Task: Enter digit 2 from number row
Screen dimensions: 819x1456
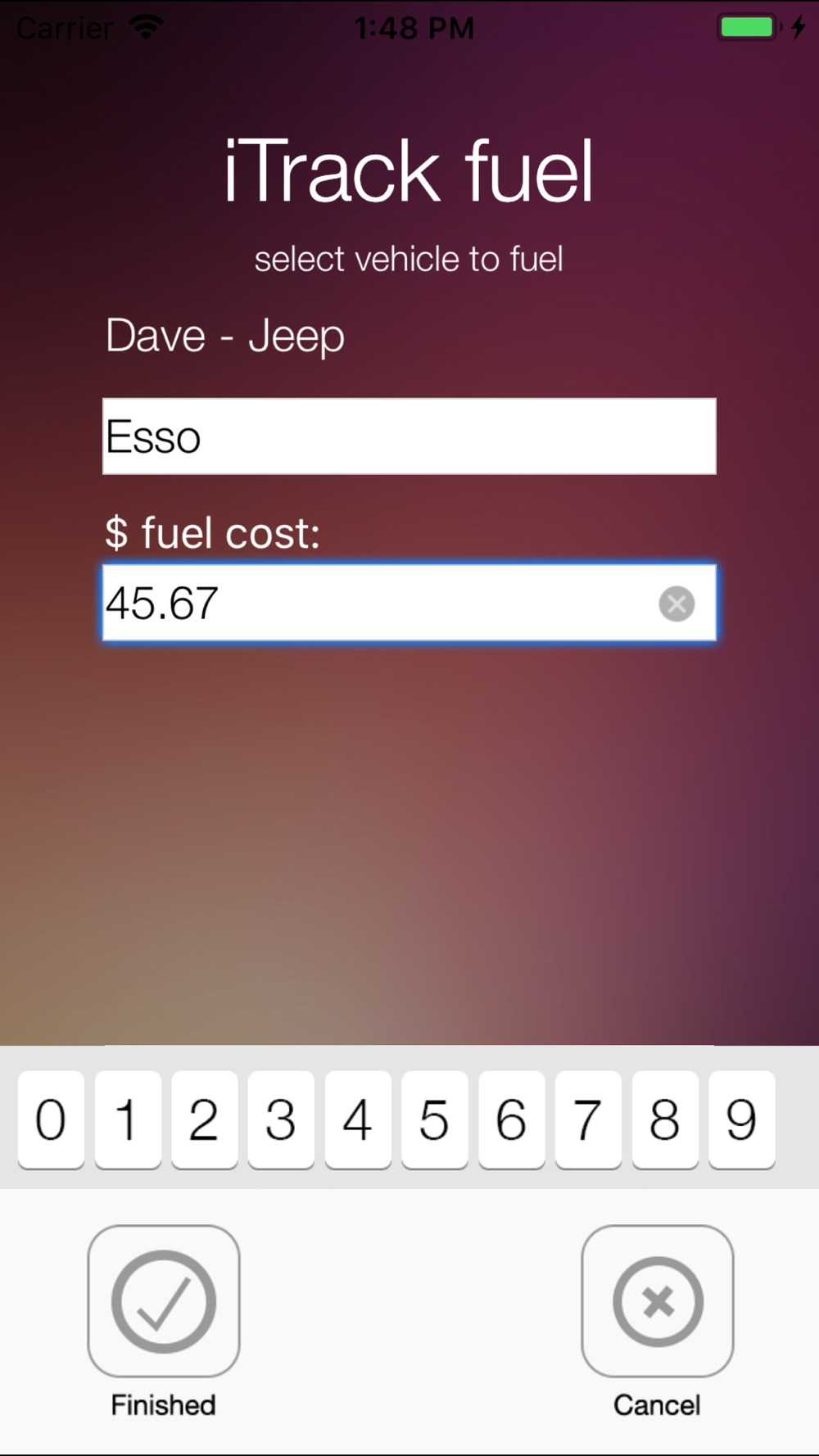Action: pos(205,1119)
